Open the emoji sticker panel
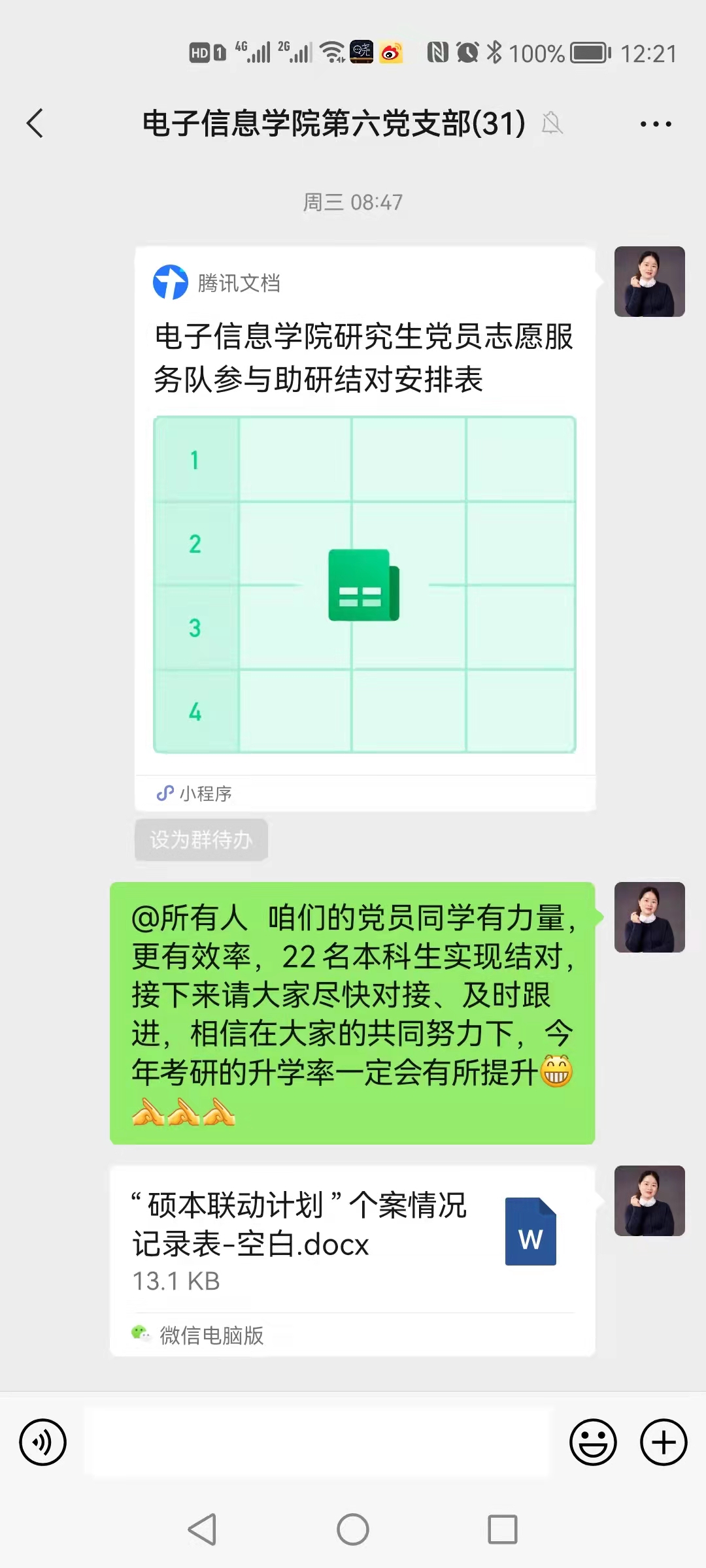The height and width of the screenshot is (1568, 706). (593, 1443)
